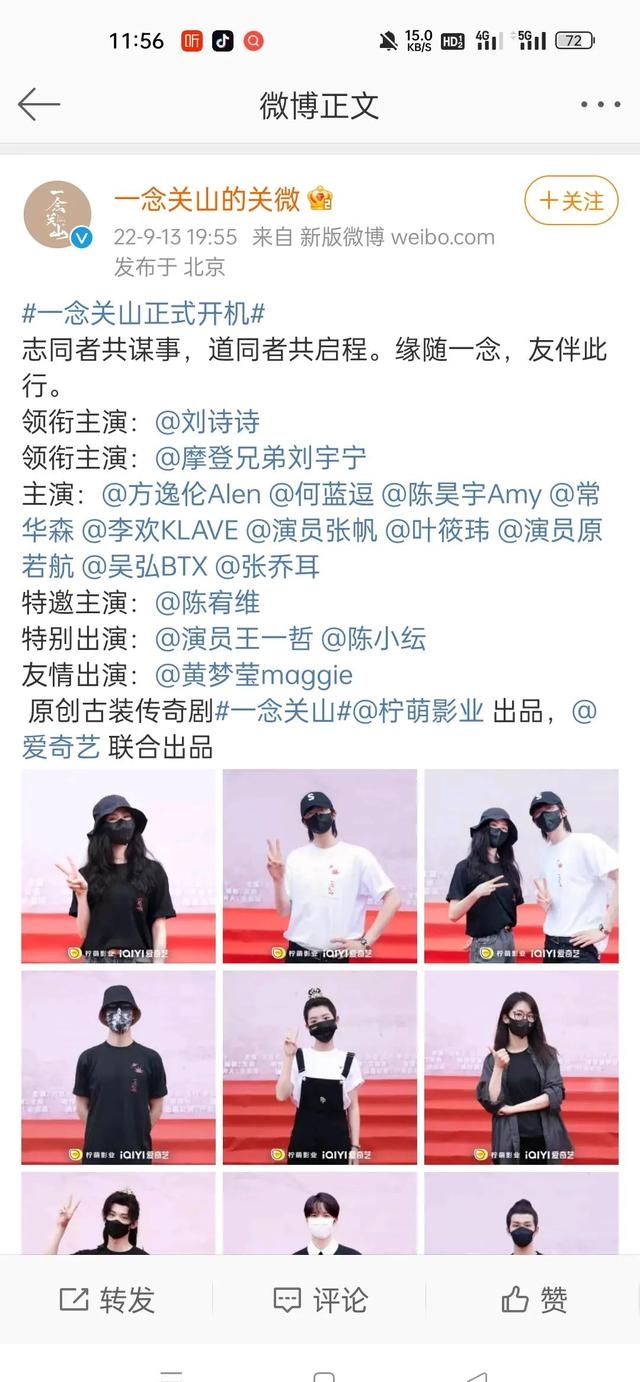
Task: Open hashtag #一念关山正式开机#
Action: tap(143, 313)
